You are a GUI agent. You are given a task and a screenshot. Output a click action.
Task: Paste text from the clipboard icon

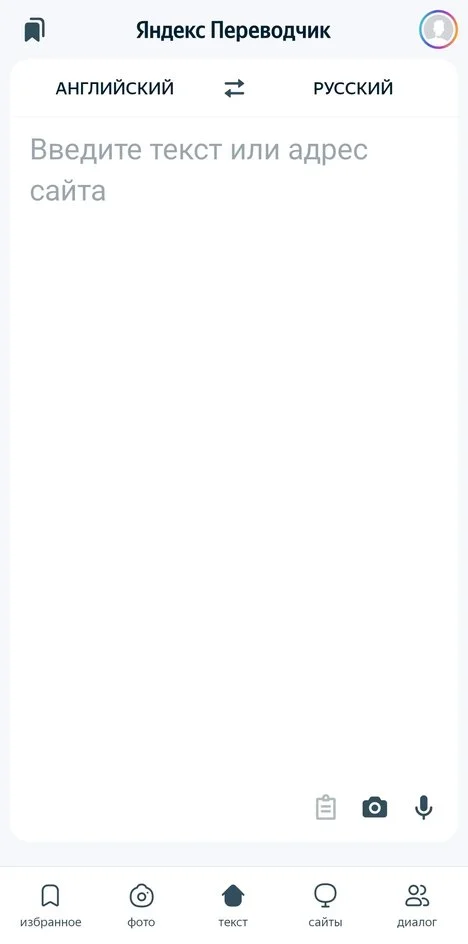[325, 807]
